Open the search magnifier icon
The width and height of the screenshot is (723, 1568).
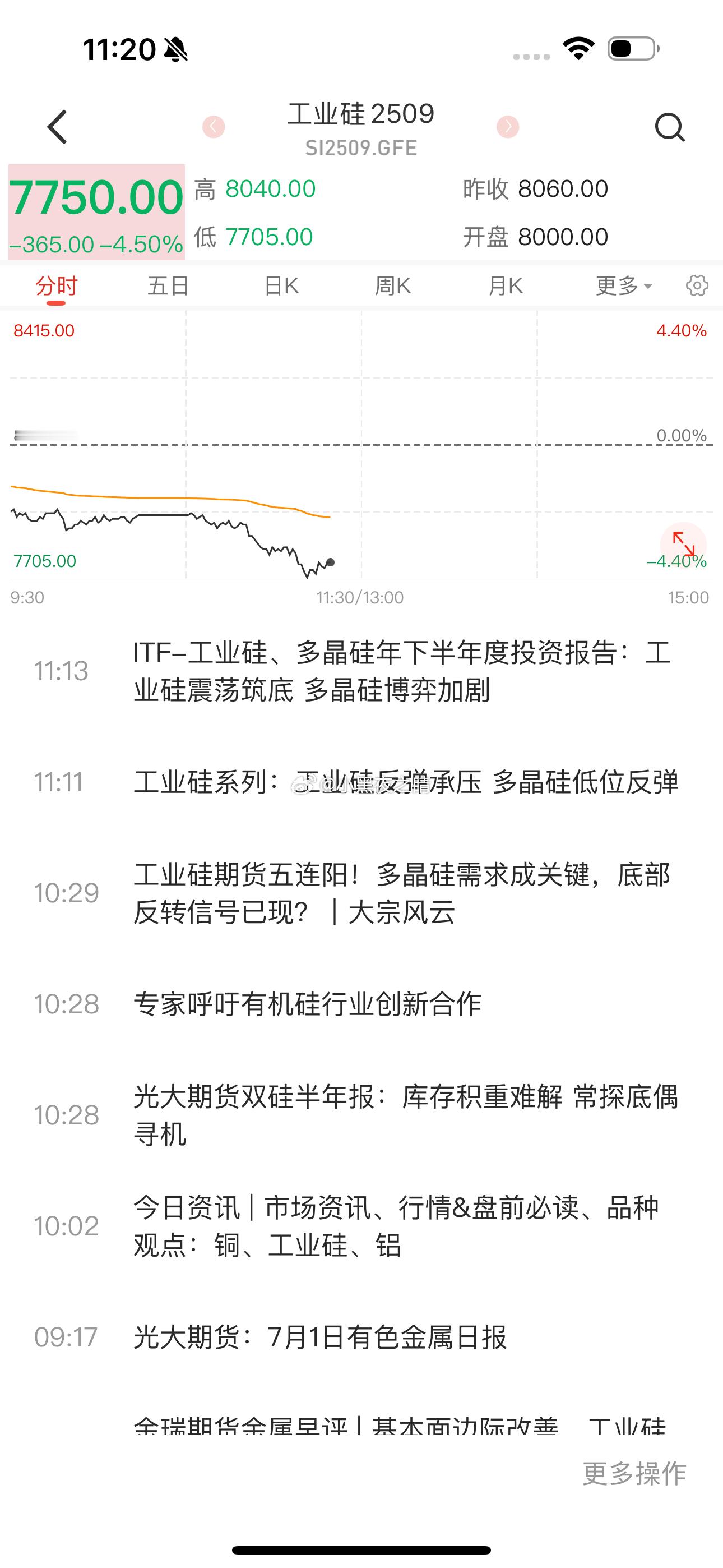(669, 127)
